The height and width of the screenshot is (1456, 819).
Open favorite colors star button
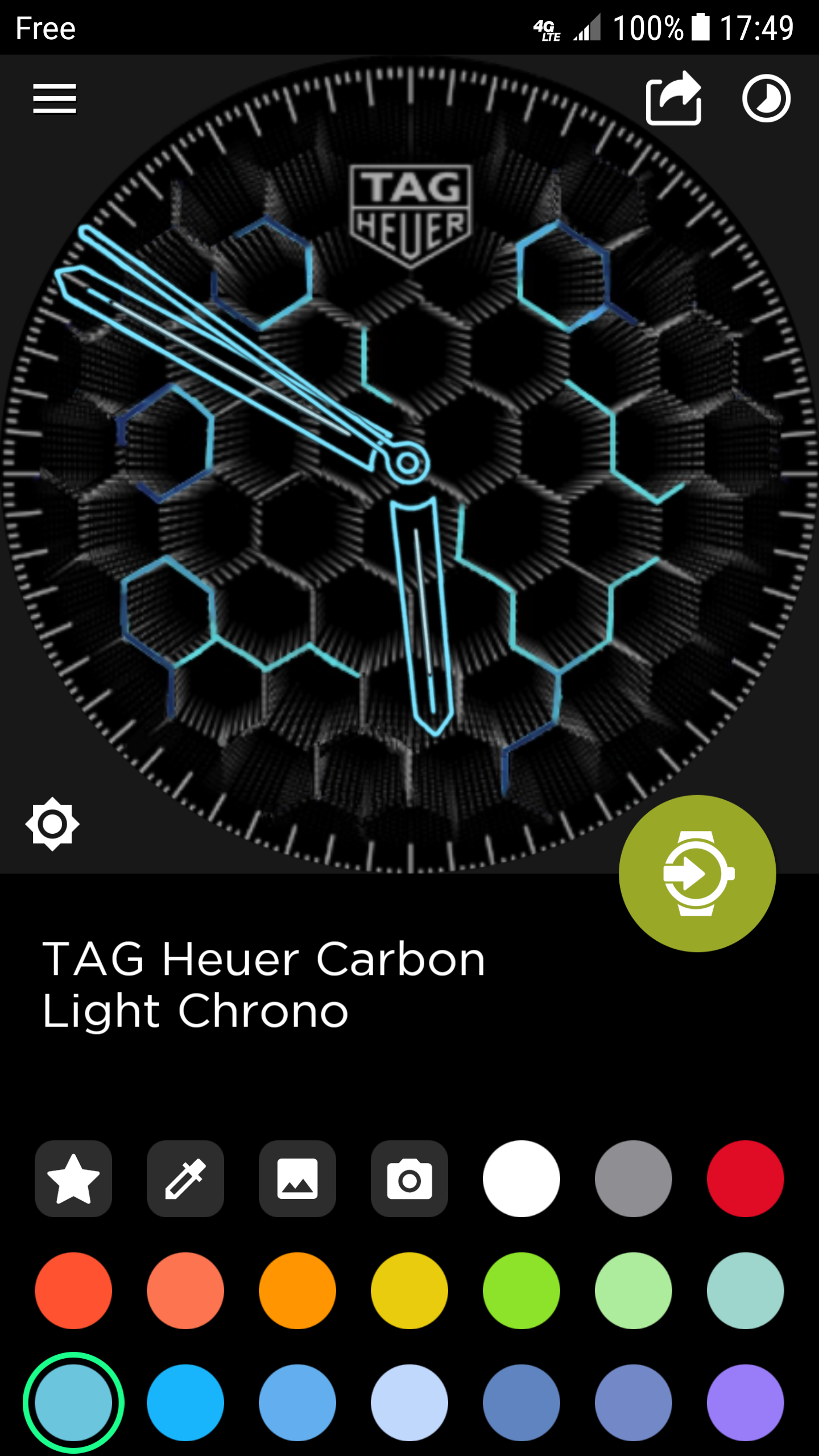pyautogui.click(x=73, y=1178)
